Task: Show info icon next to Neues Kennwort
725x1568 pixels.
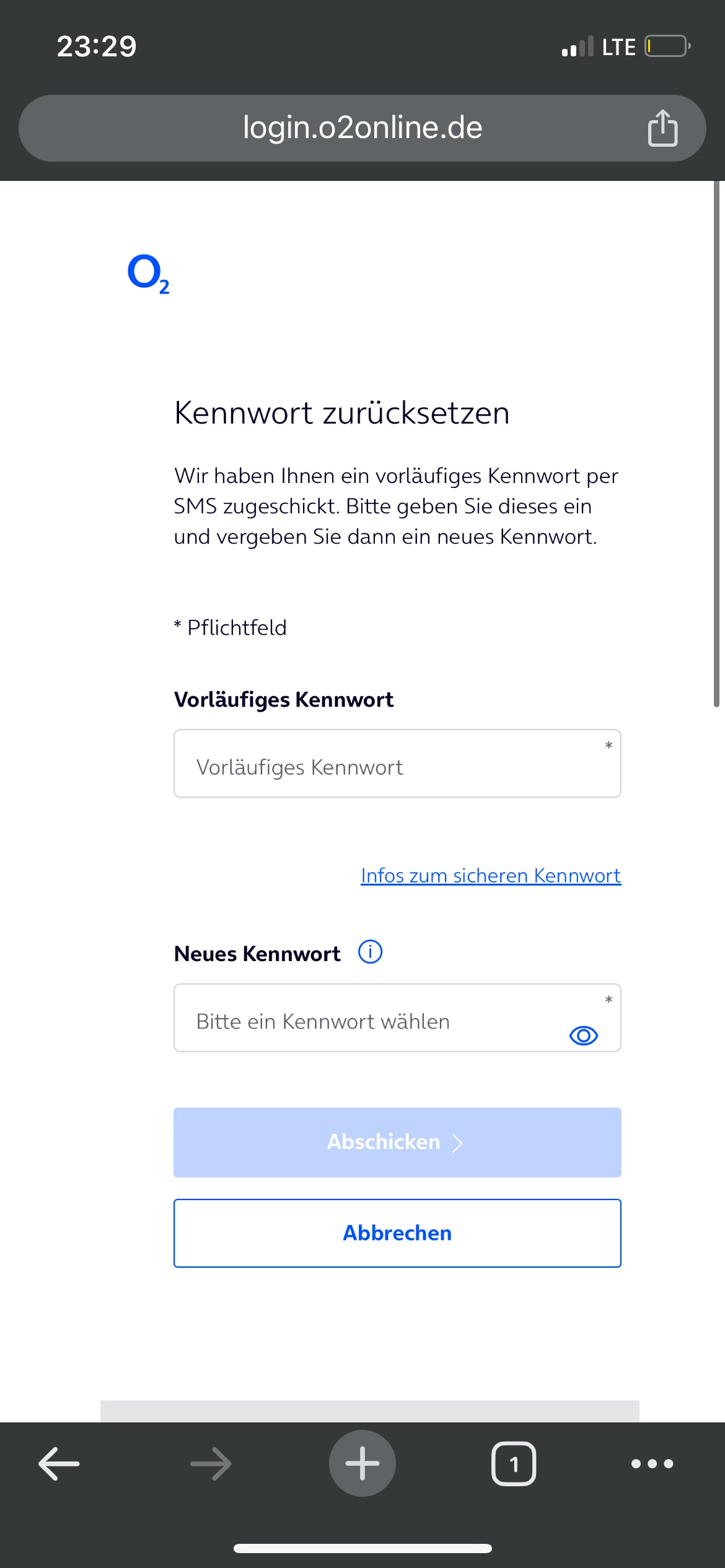Action: 370,952
